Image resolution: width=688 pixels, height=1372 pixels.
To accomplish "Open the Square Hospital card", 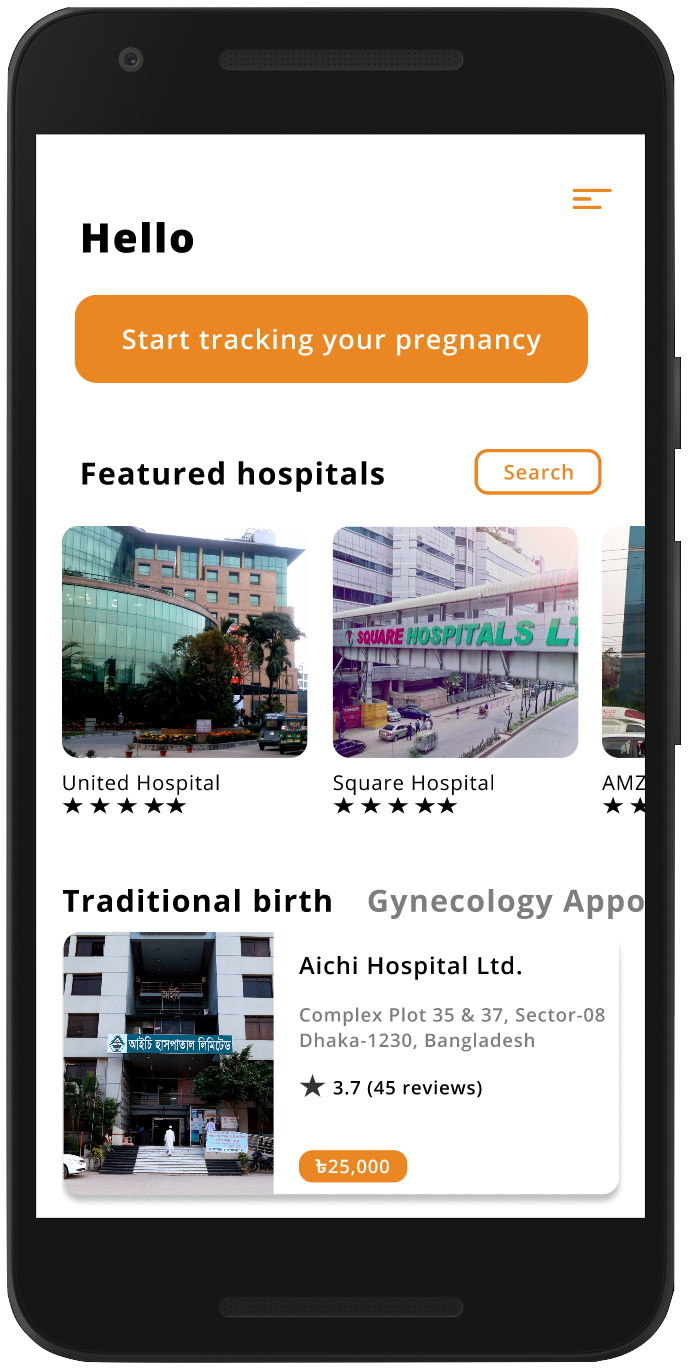I will (x=455, y=642).
